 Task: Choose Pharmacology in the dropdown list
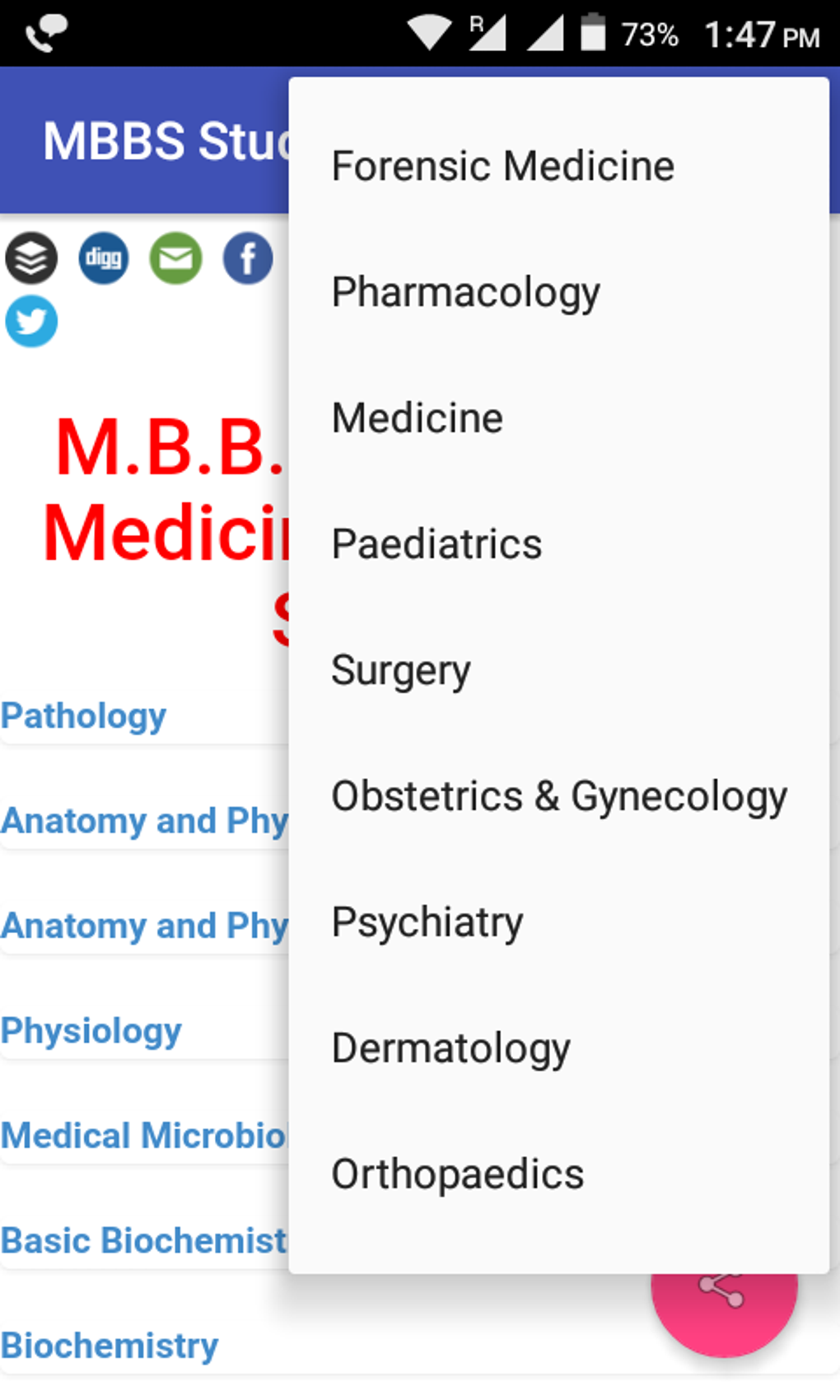click(x=465, y=292)
